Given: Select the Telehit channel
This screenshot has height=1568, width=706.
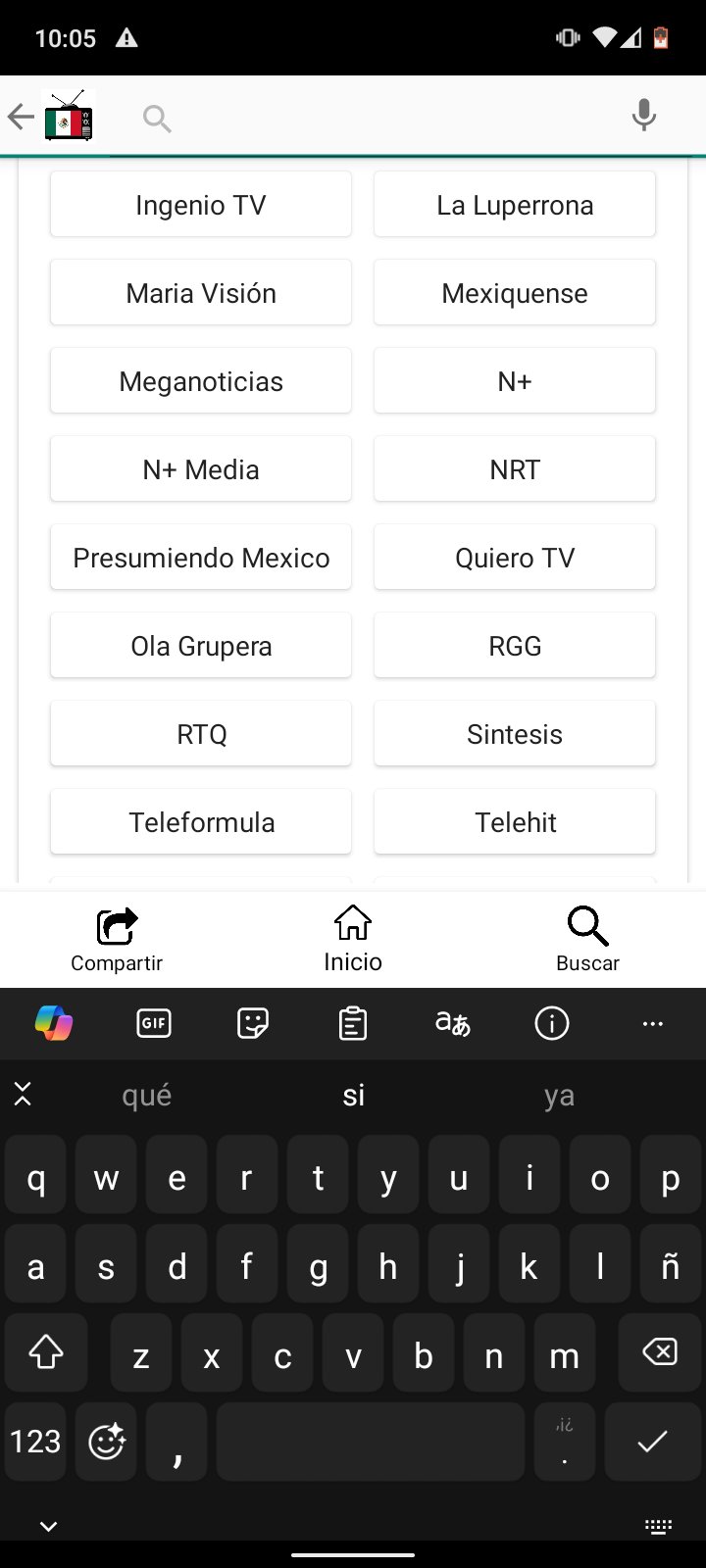Looking at the screenshot, I should click(514, 821).
